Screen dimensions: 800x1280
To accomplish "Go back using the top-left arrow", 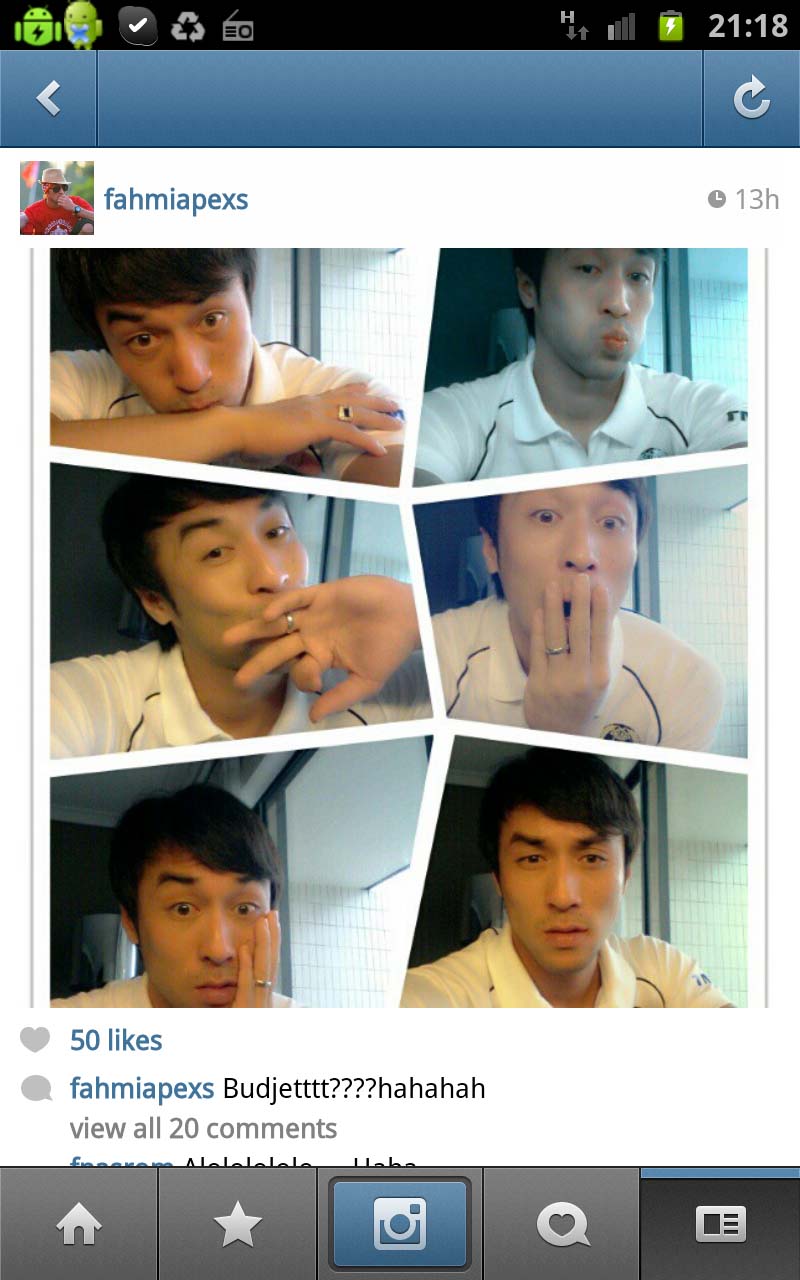I will tap(48, 98).
